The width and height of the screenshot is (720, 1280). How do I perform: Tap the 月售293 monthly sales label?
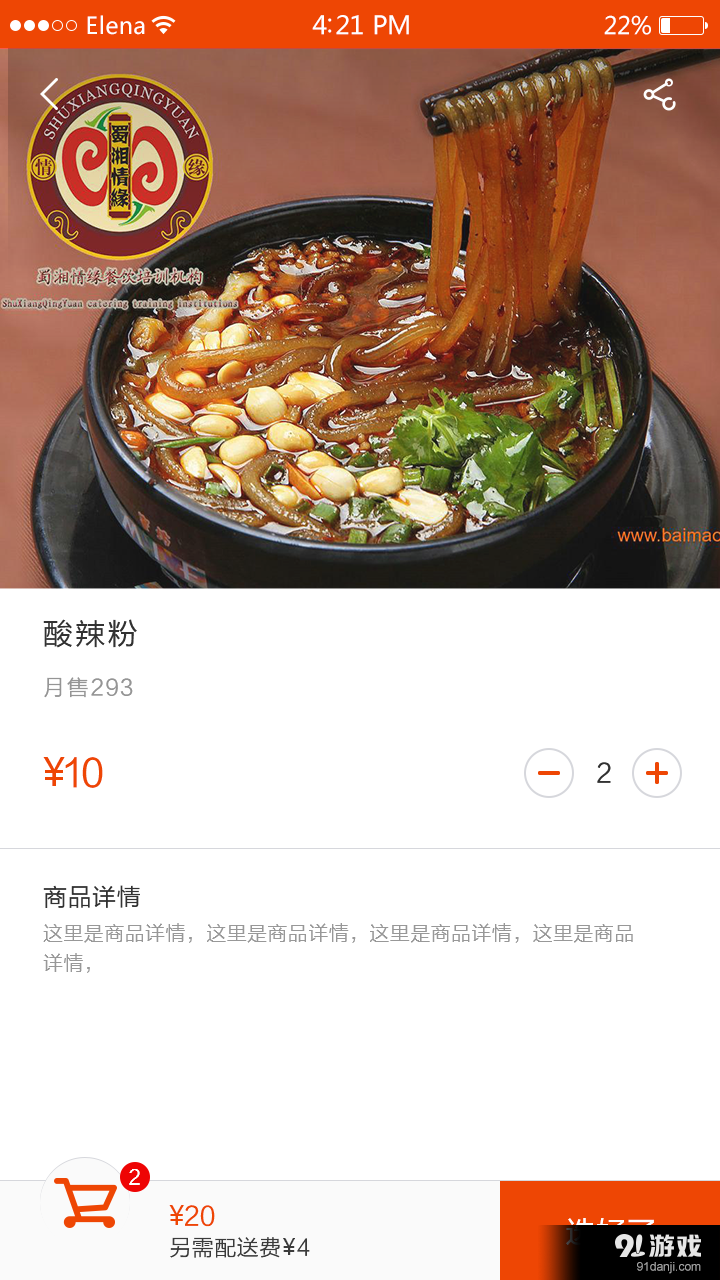(88, 687)
